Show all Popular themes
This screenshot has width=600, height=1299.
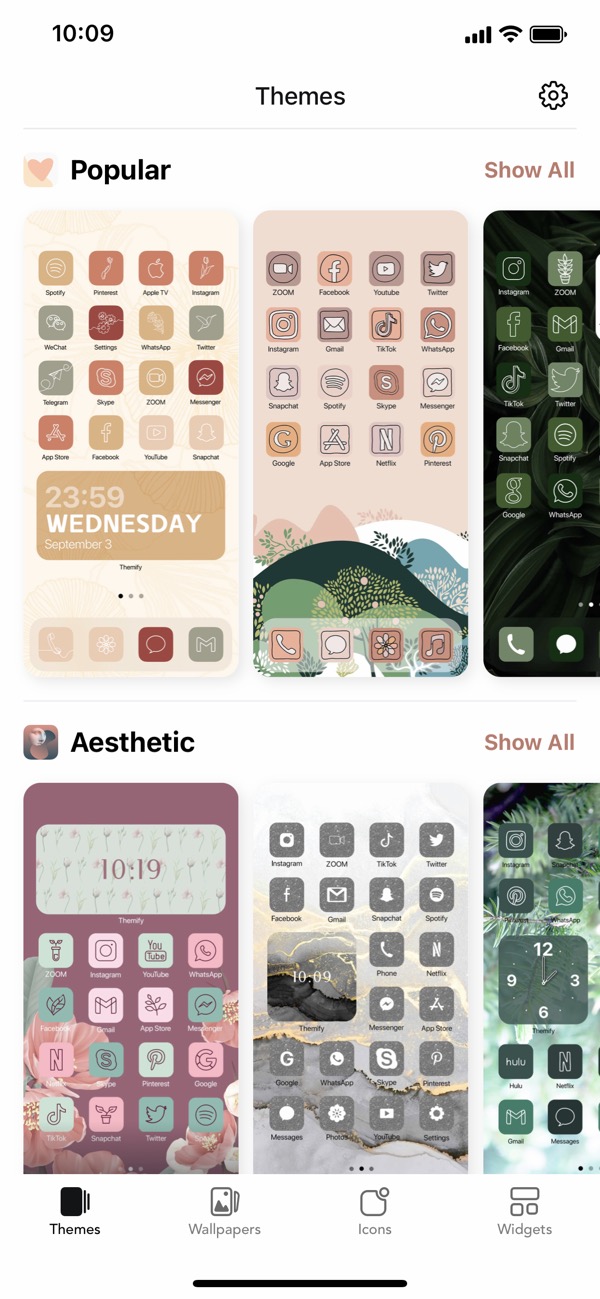click(529, 170)
